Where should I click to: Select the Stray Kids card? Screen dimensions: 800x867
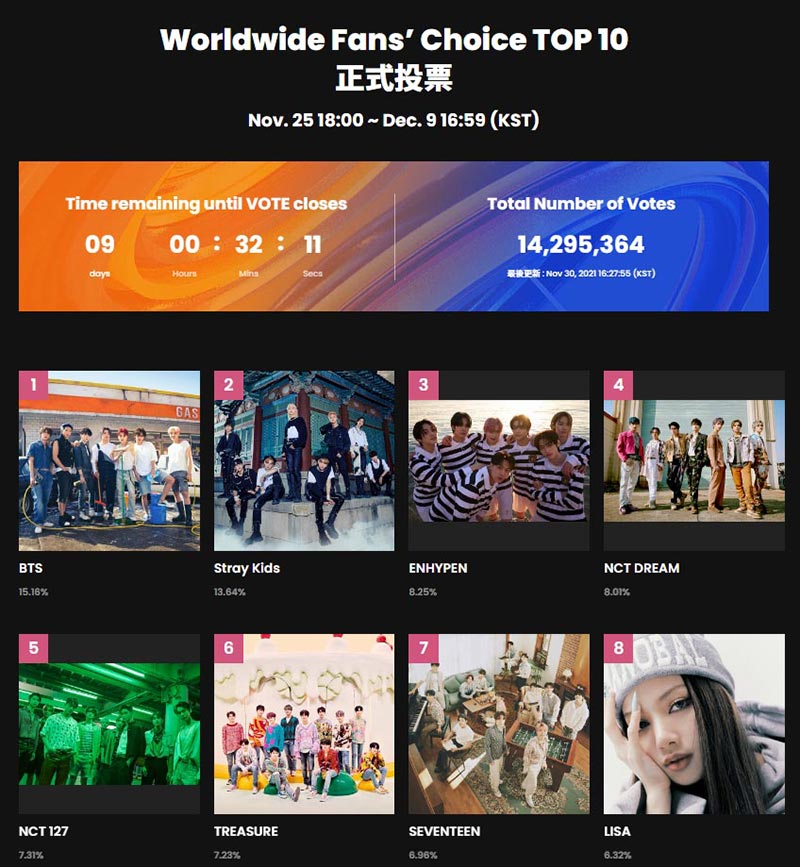point(304,461)
